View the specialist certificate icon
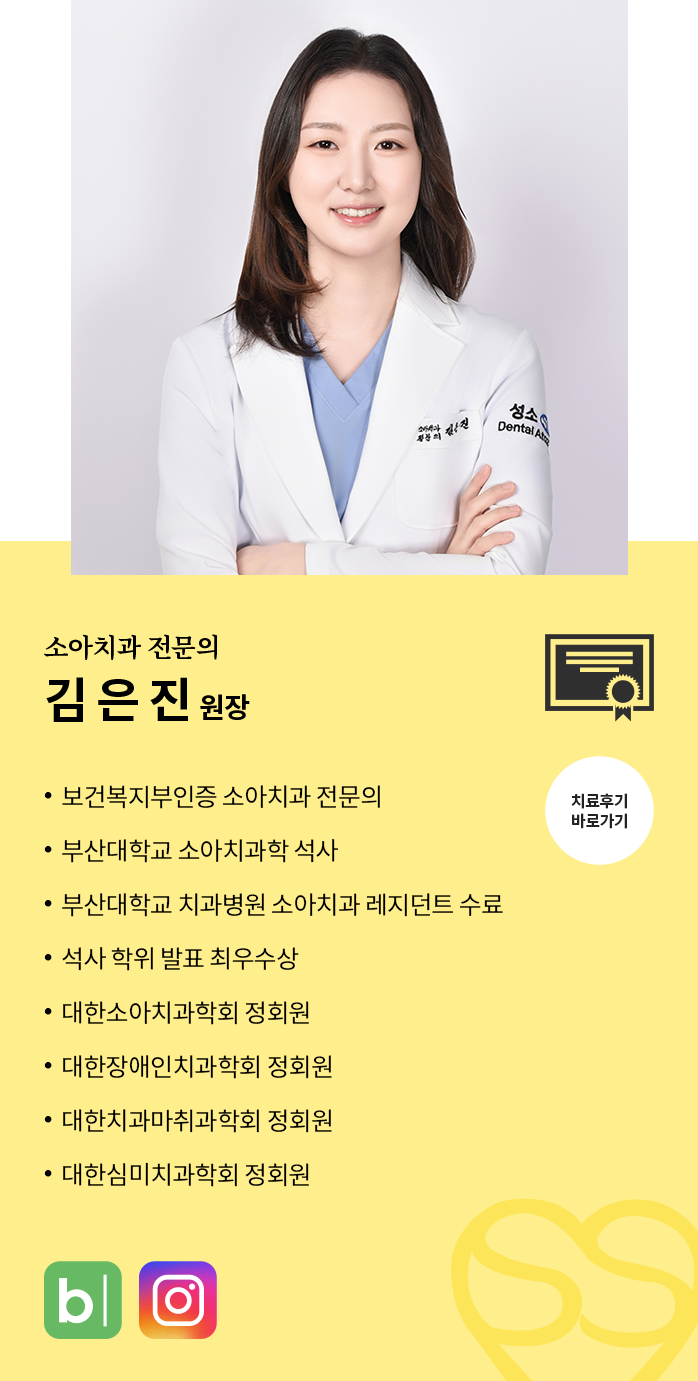The image size is (698, 1381). (x=599, y=674)
